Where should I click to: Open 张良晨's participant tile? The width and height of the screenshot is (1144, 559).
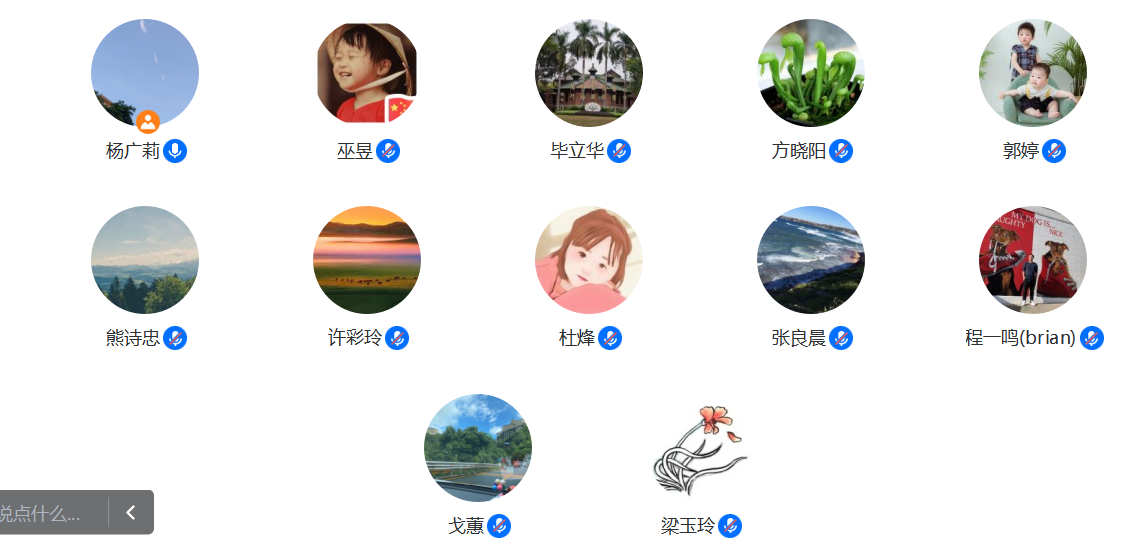[x=811, y=260]
